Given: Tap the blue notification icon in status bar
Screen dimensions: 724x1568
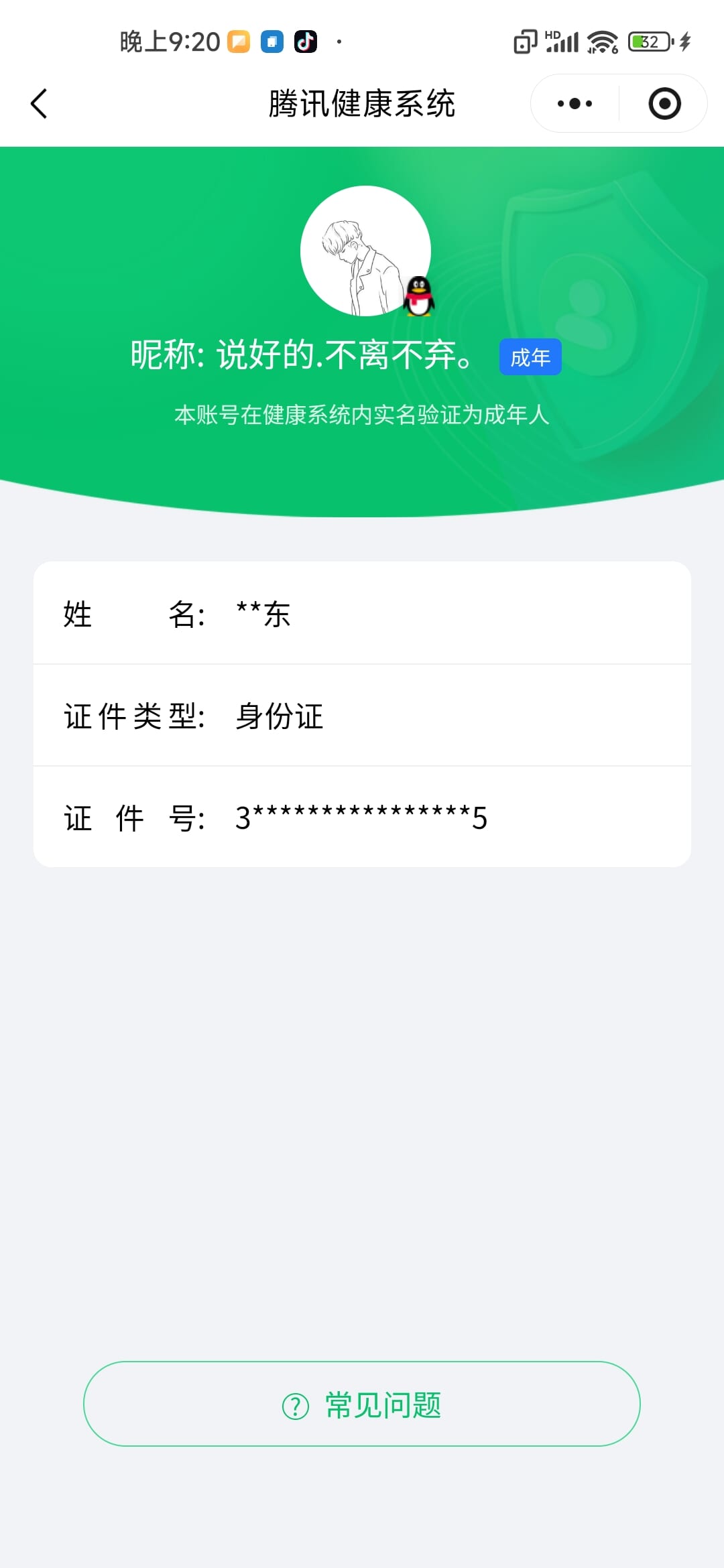Looking at the screenshot, I should [272, 42].
